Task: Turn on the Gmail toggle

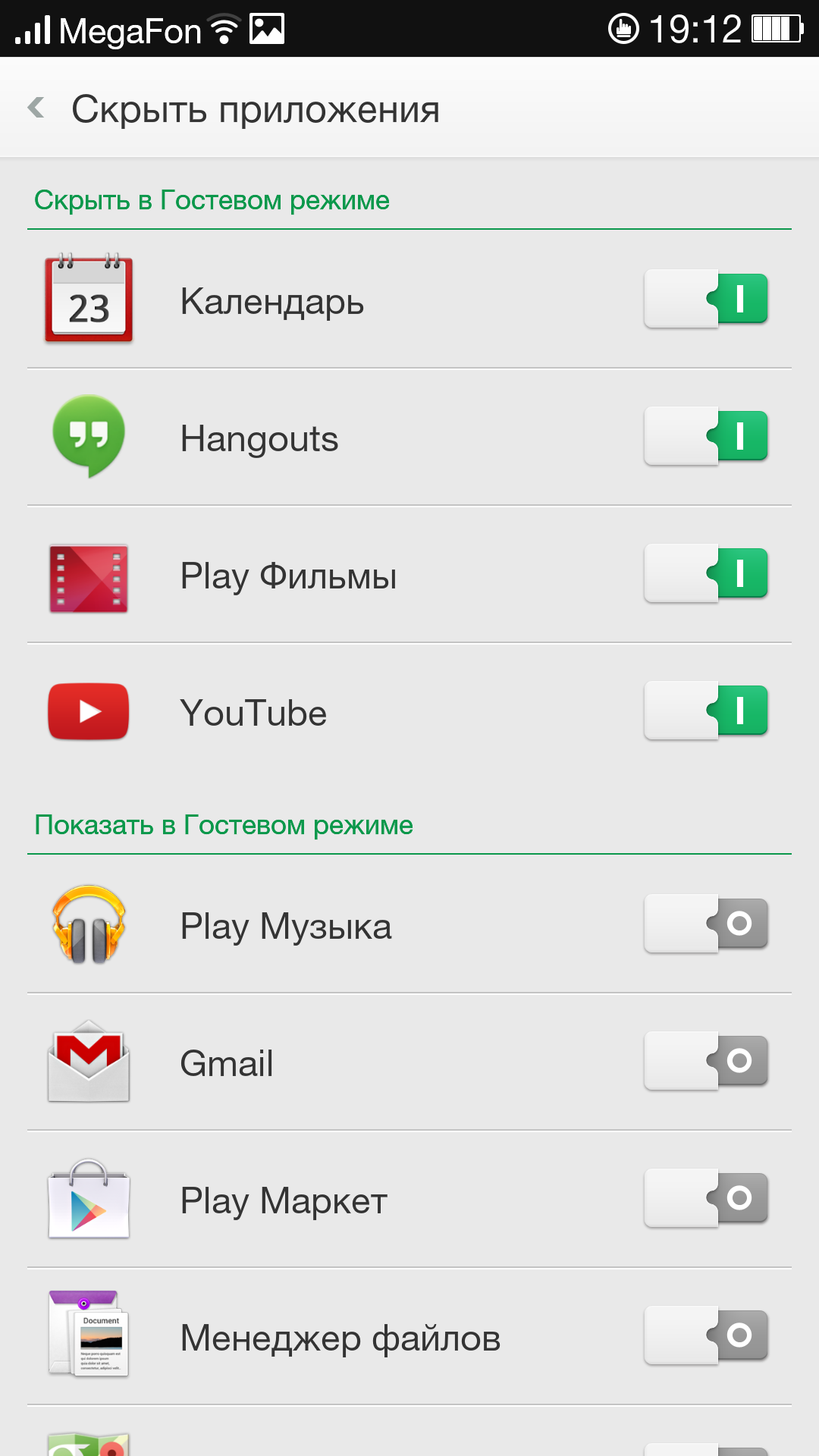Action: click(706, 1062)
